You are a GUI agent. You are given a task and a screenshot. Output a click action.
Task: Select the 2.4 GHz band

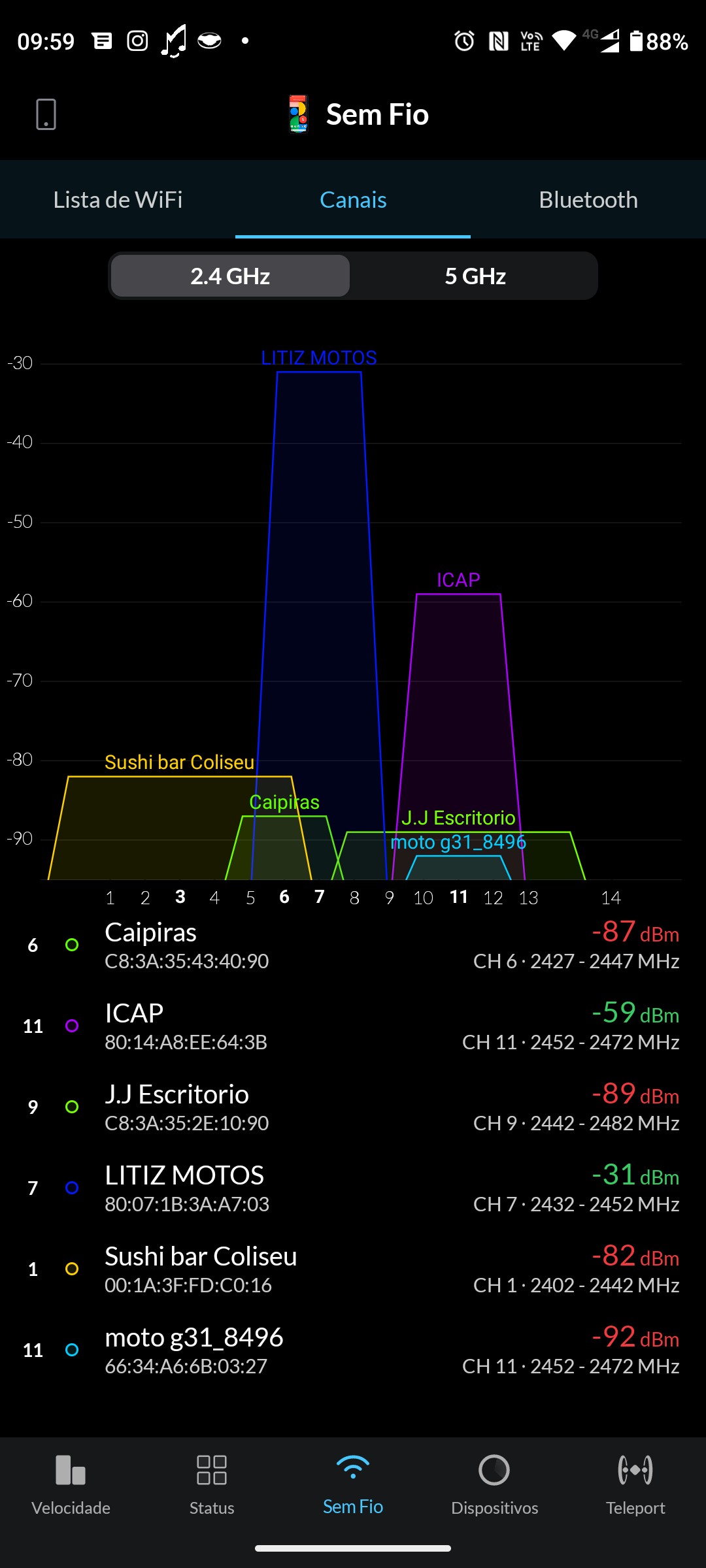pos(230,276)
